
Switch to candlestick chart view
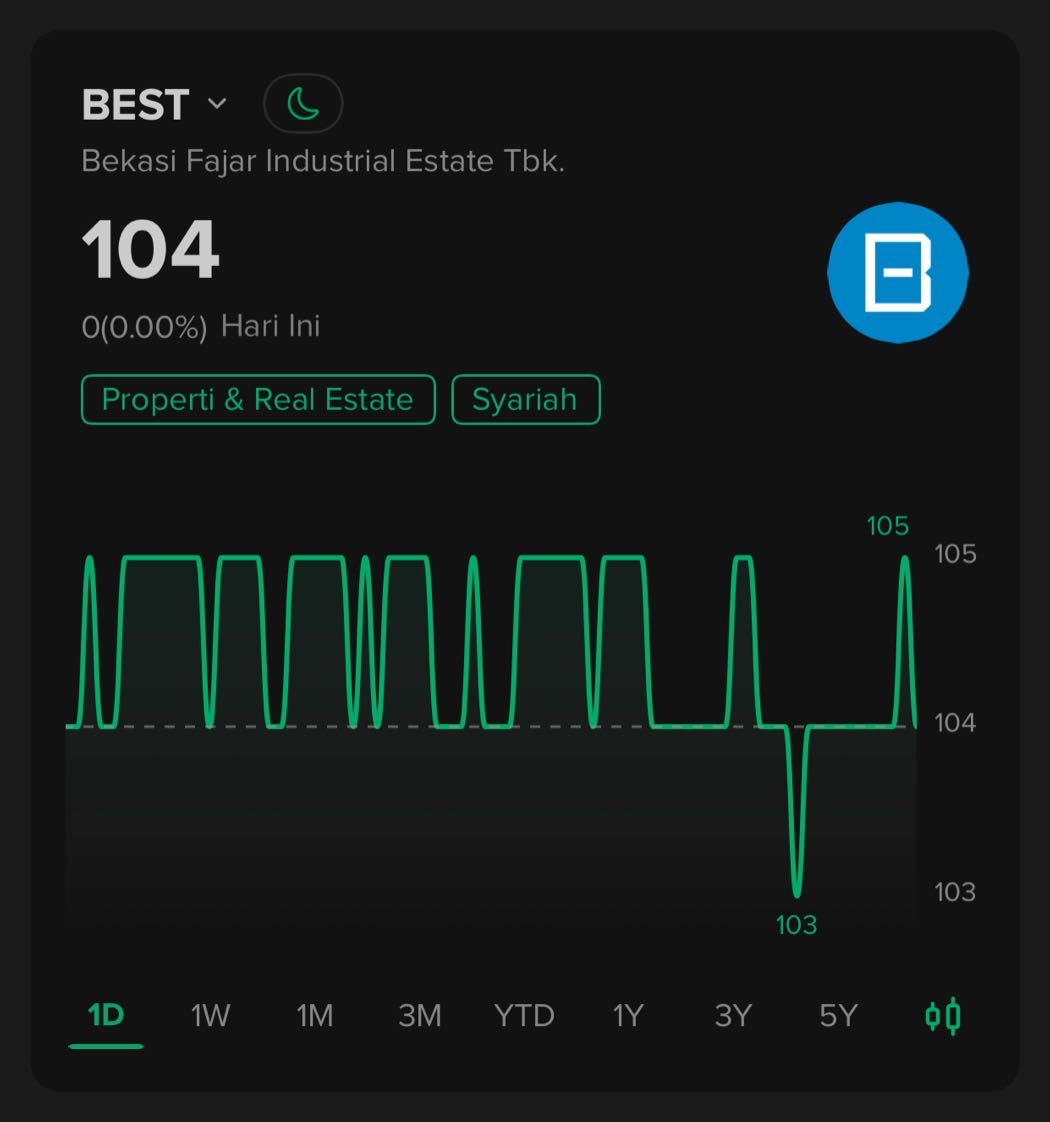click(943, 1016)
